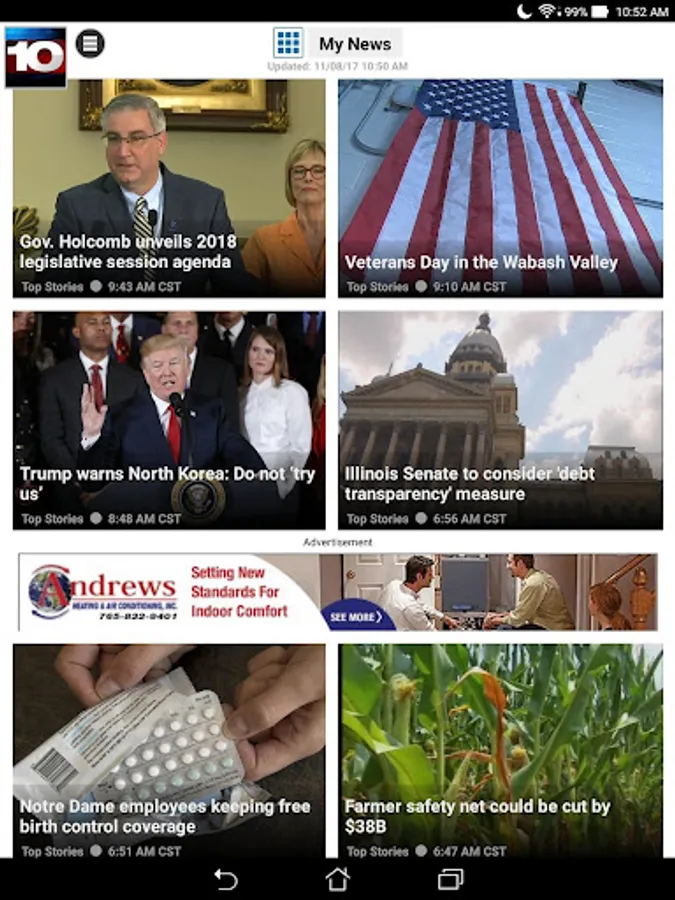Open the Trump warns North Korea article
Image resolution: width=675 pixels, height=900 pixels.
(x=169, y=420)
